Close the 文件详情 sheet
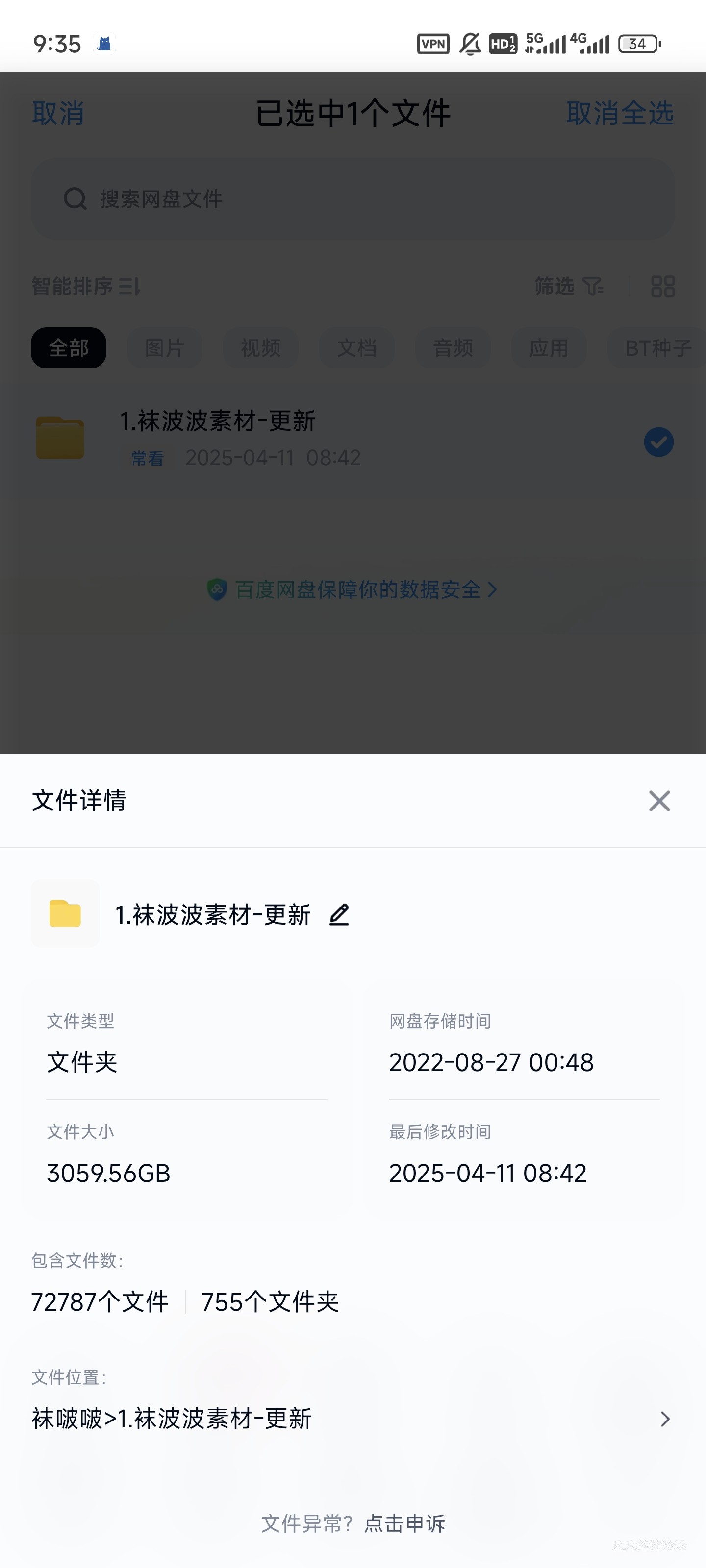Screen dimensions: 706x1568 [658, 801]
